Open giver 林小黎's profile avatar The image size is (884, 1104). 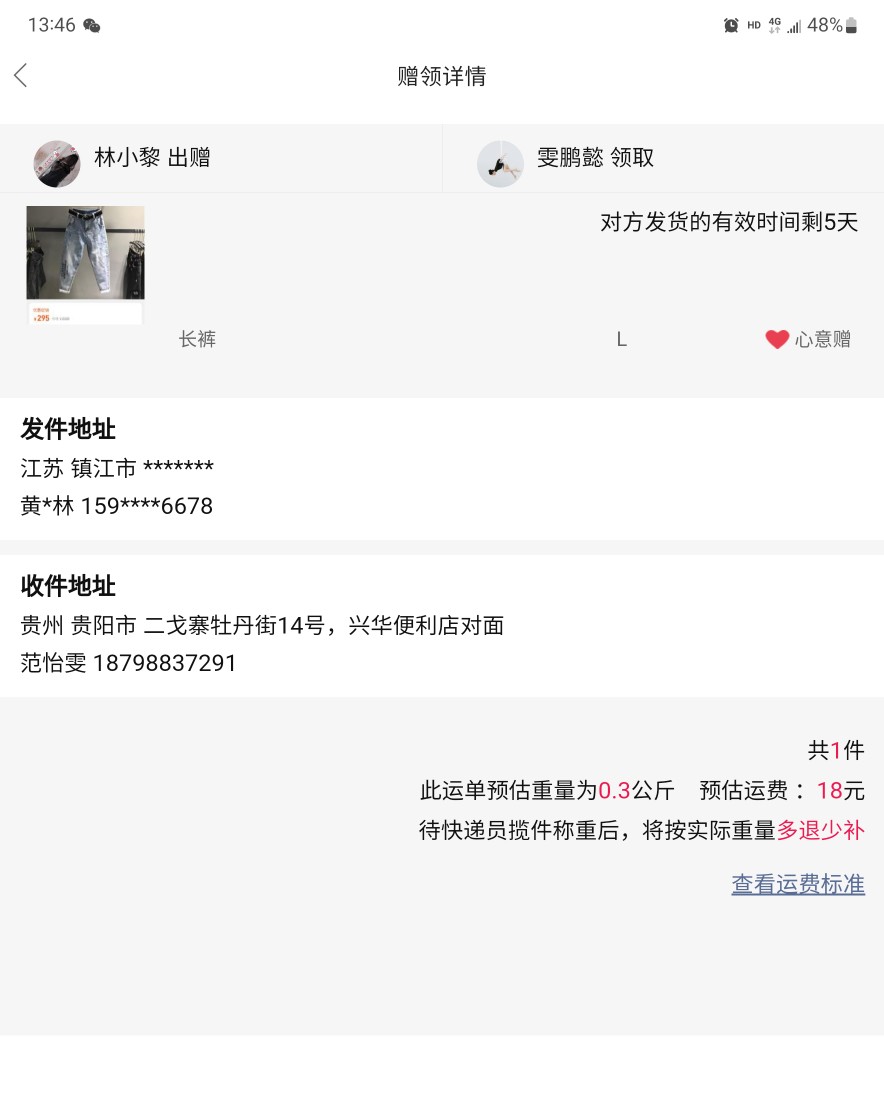[x=57, y=162]
